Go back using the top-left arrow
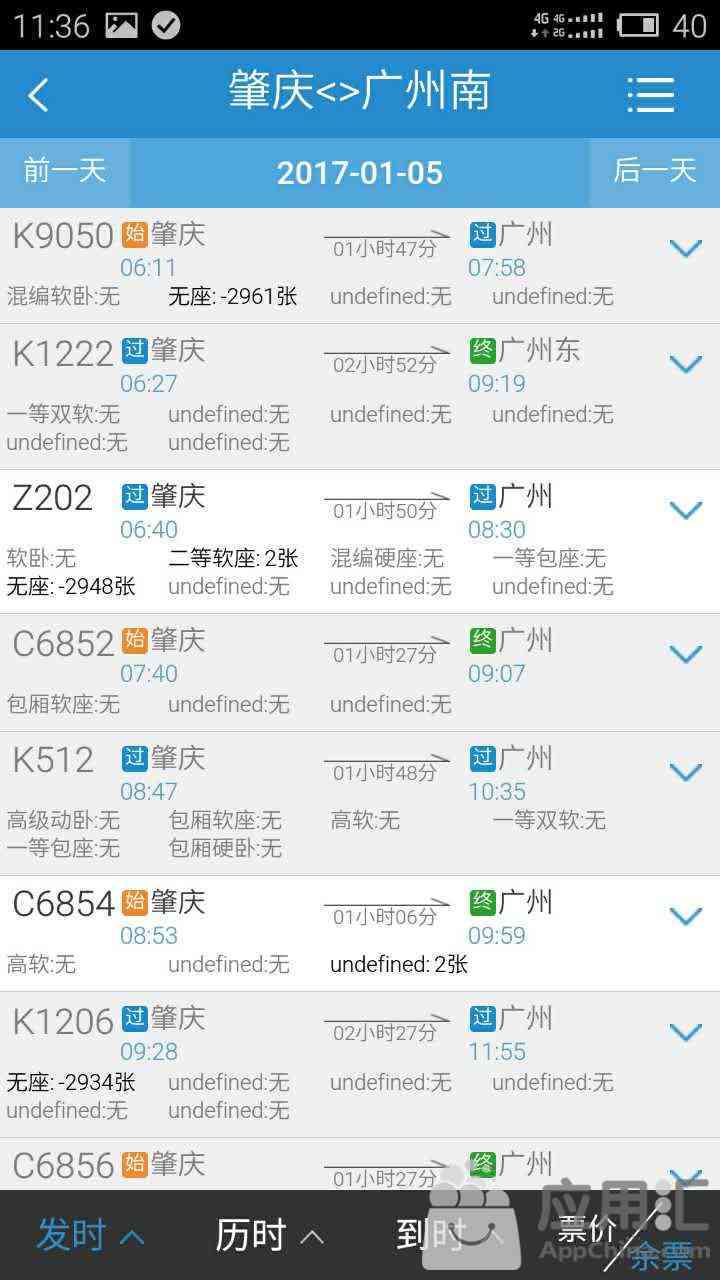 pyautogui.click(x=39, y=96)
